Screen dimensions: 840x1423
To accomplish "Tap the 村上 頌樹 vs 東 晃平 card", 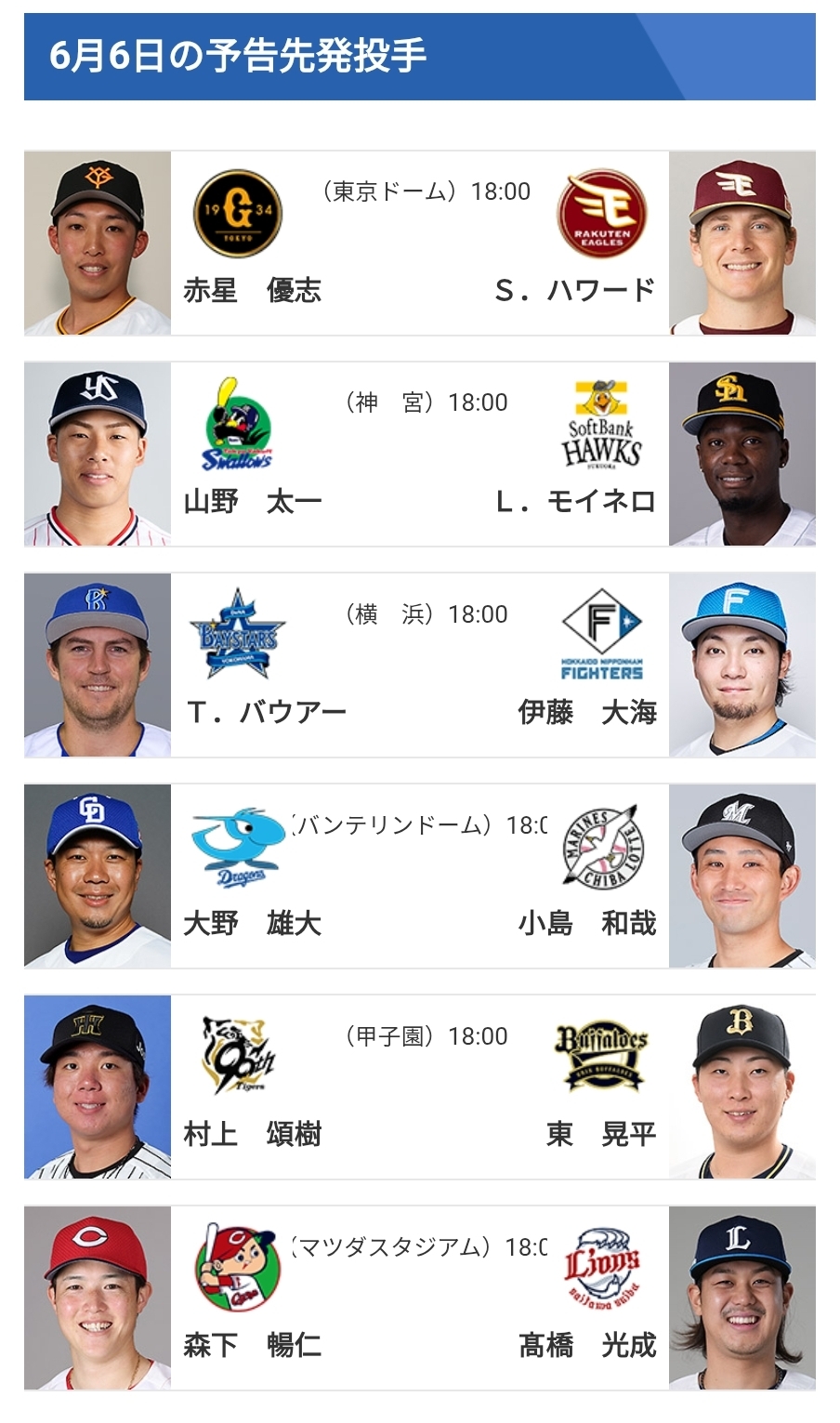I will [420, 1087].
